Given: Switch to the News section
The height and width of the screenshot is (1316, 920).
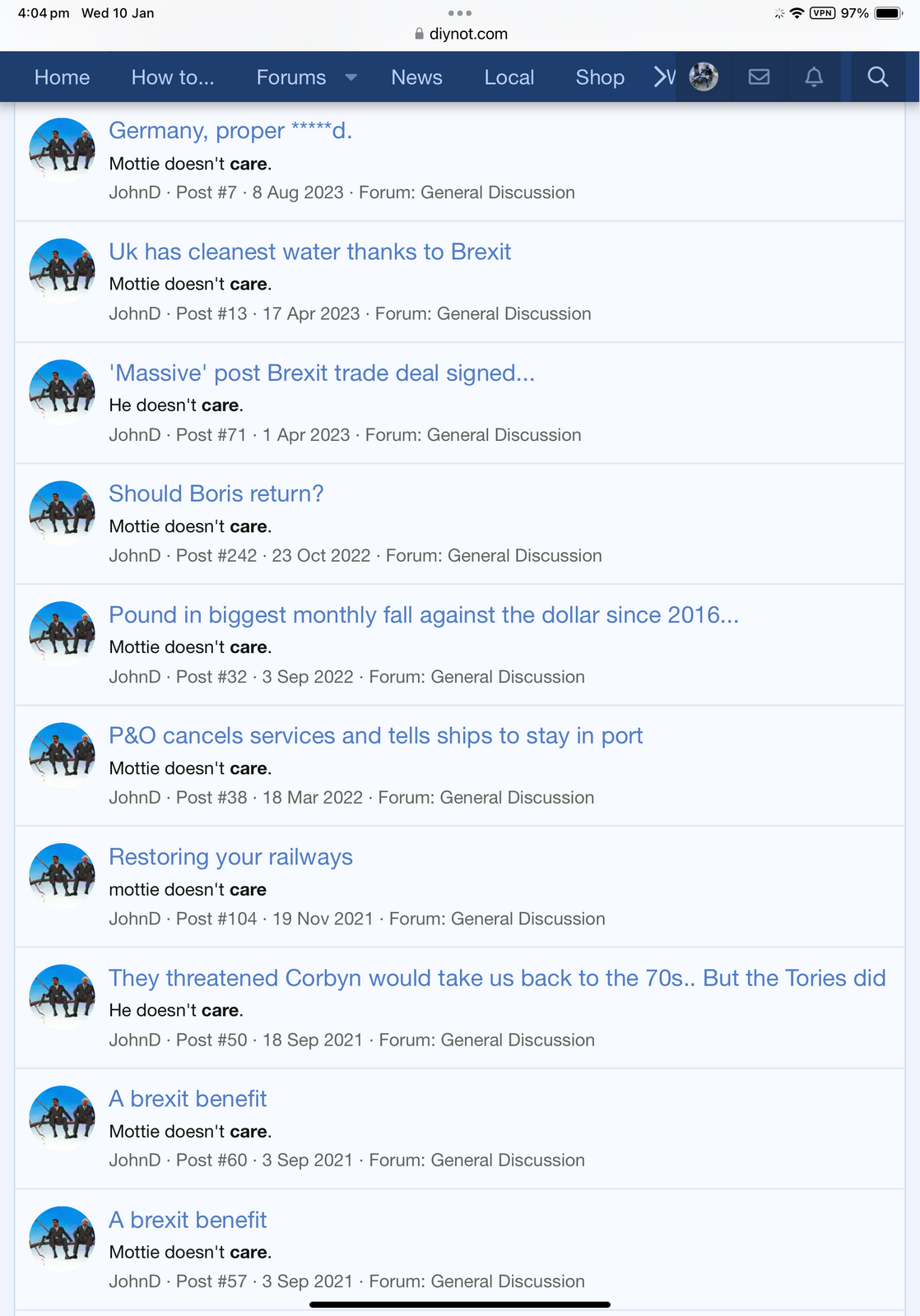Looking at the screenshot, I should pyautogui.click(x=416, y=77).
